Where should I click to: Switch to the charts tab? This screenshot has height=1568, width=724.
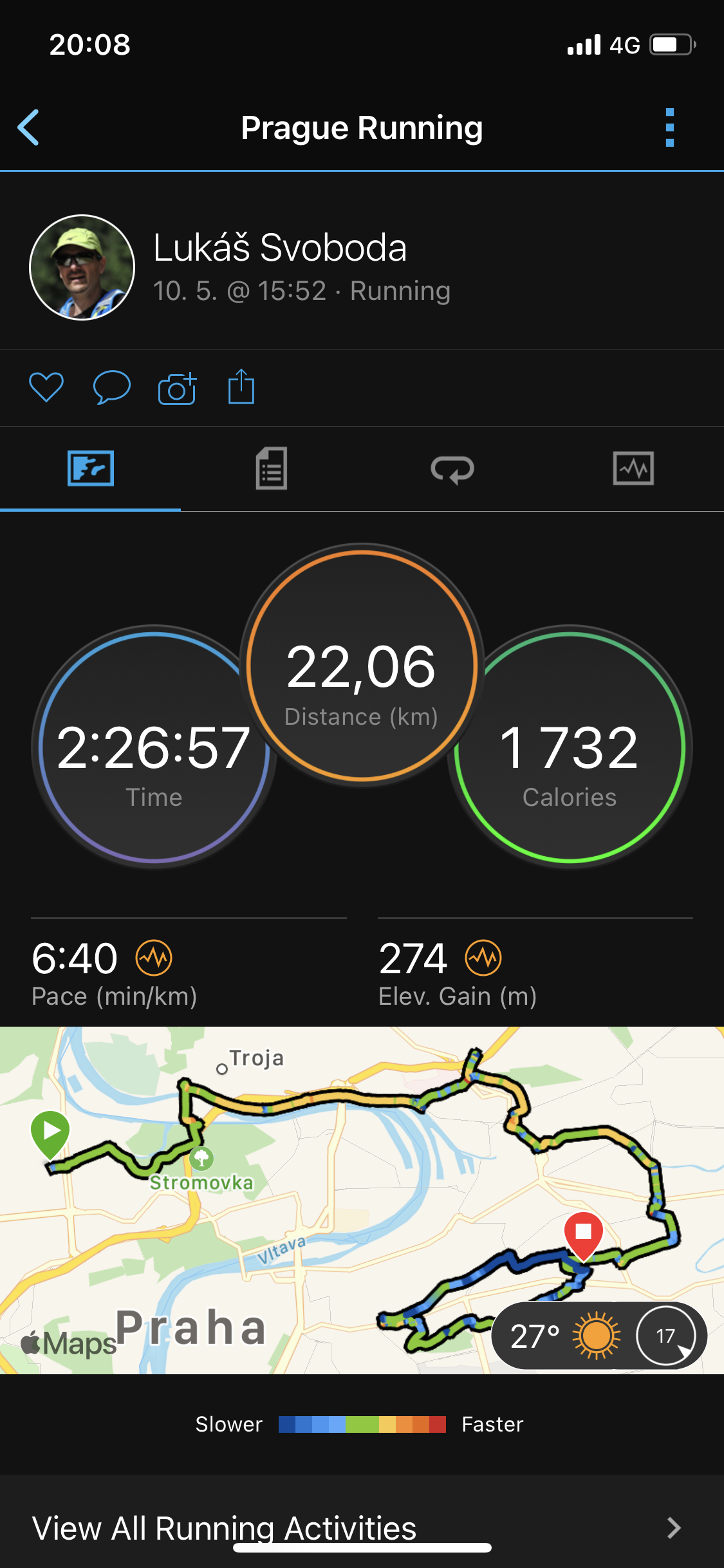pyautogui.click(x=633, y=469)
